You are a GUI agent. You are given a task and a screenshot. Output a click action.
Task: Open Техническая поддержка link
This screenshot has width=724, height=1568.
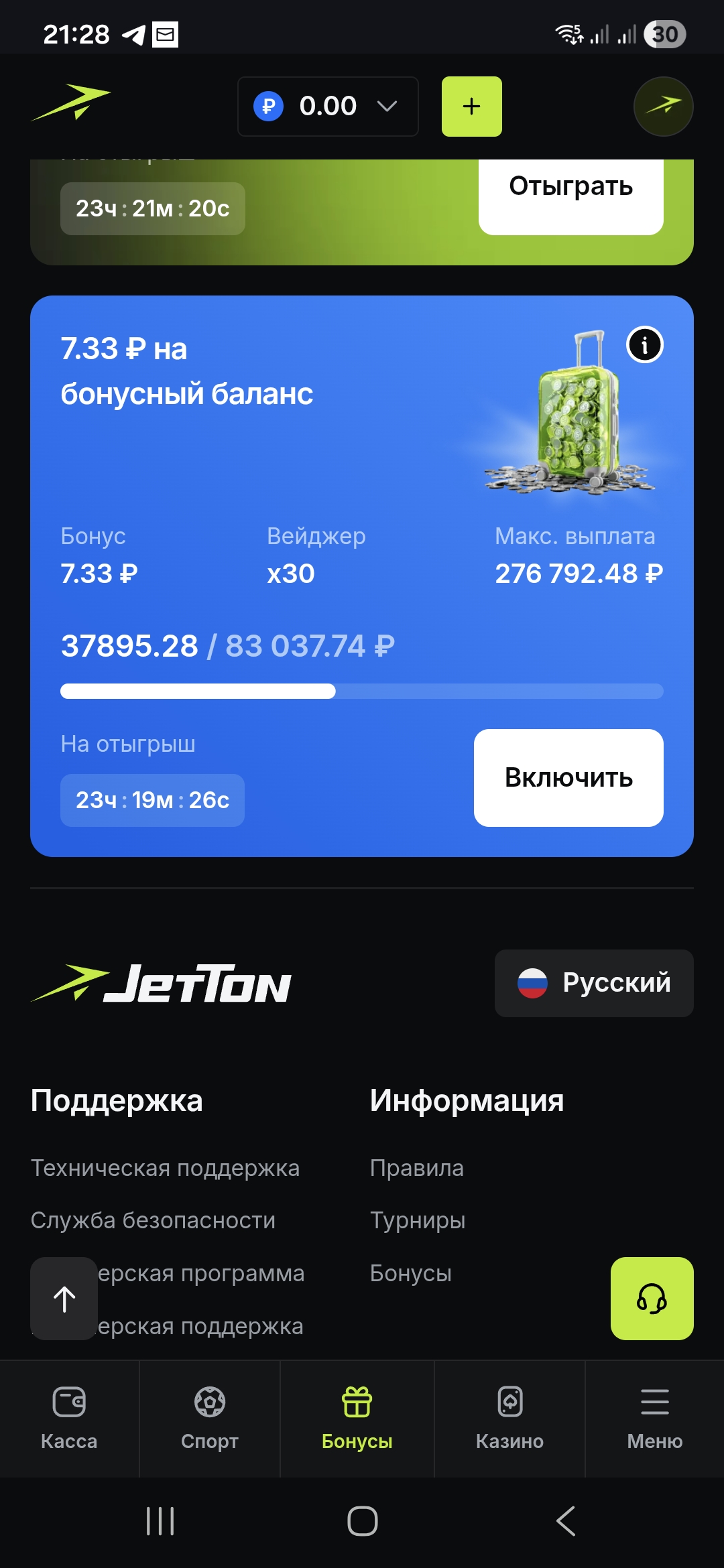[165, 1168]
